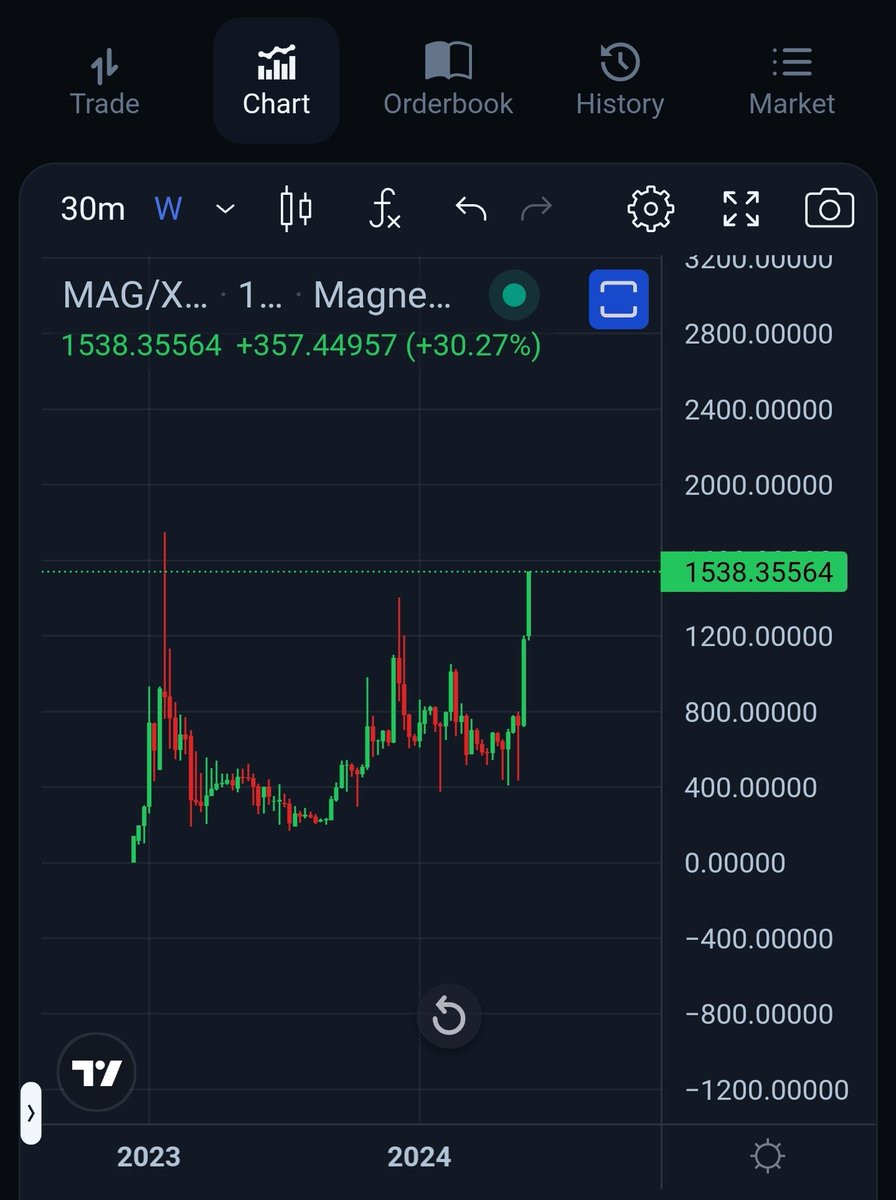Expand the timeframe dropdown chevron
896x1200 pixels.
click(x=226, y=209)
